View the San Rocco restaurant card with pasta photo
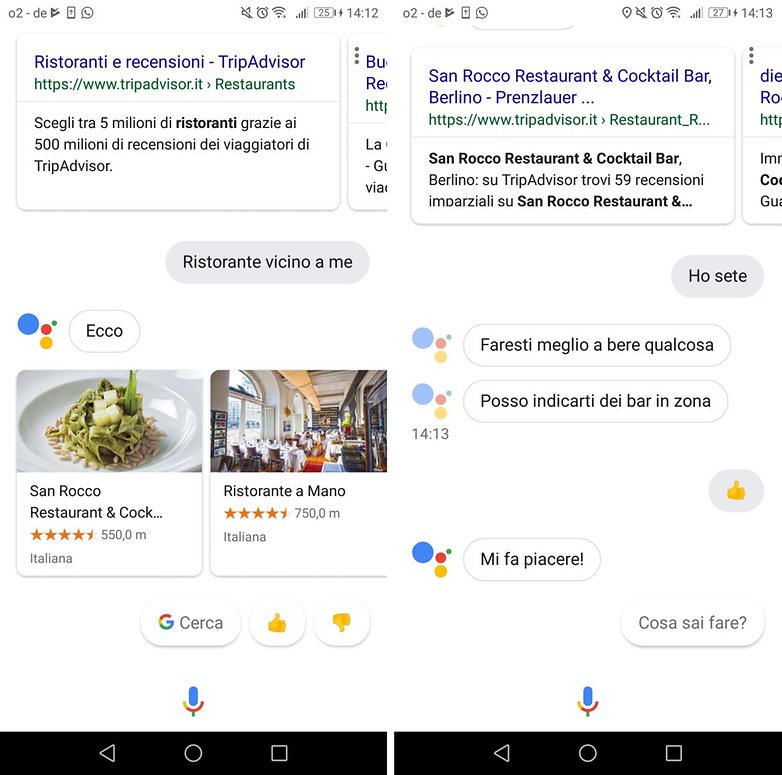The height and width of the screenshot is (775, 782). (109, 472)
